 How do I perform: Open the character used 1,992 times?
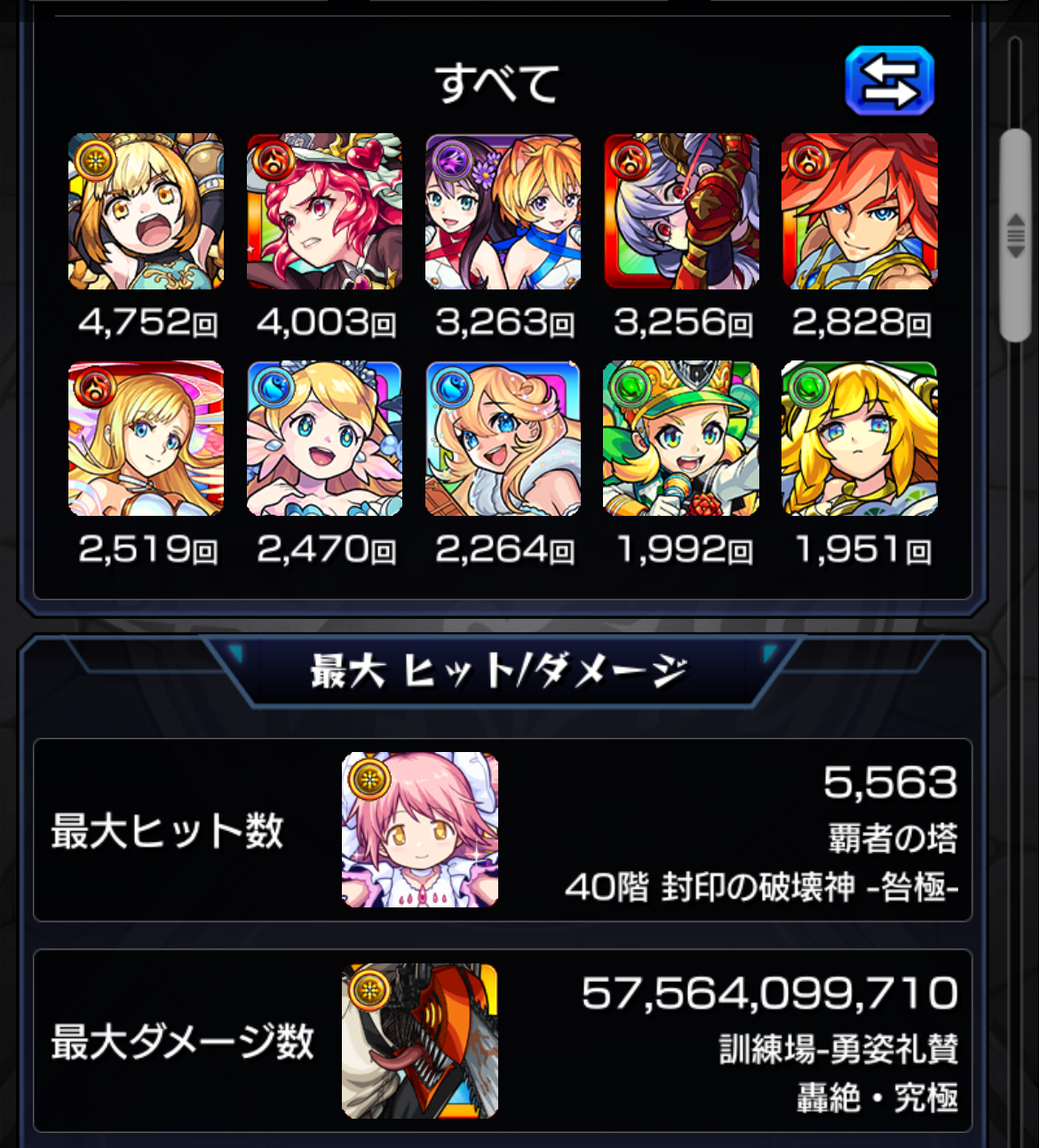(681, 439)
